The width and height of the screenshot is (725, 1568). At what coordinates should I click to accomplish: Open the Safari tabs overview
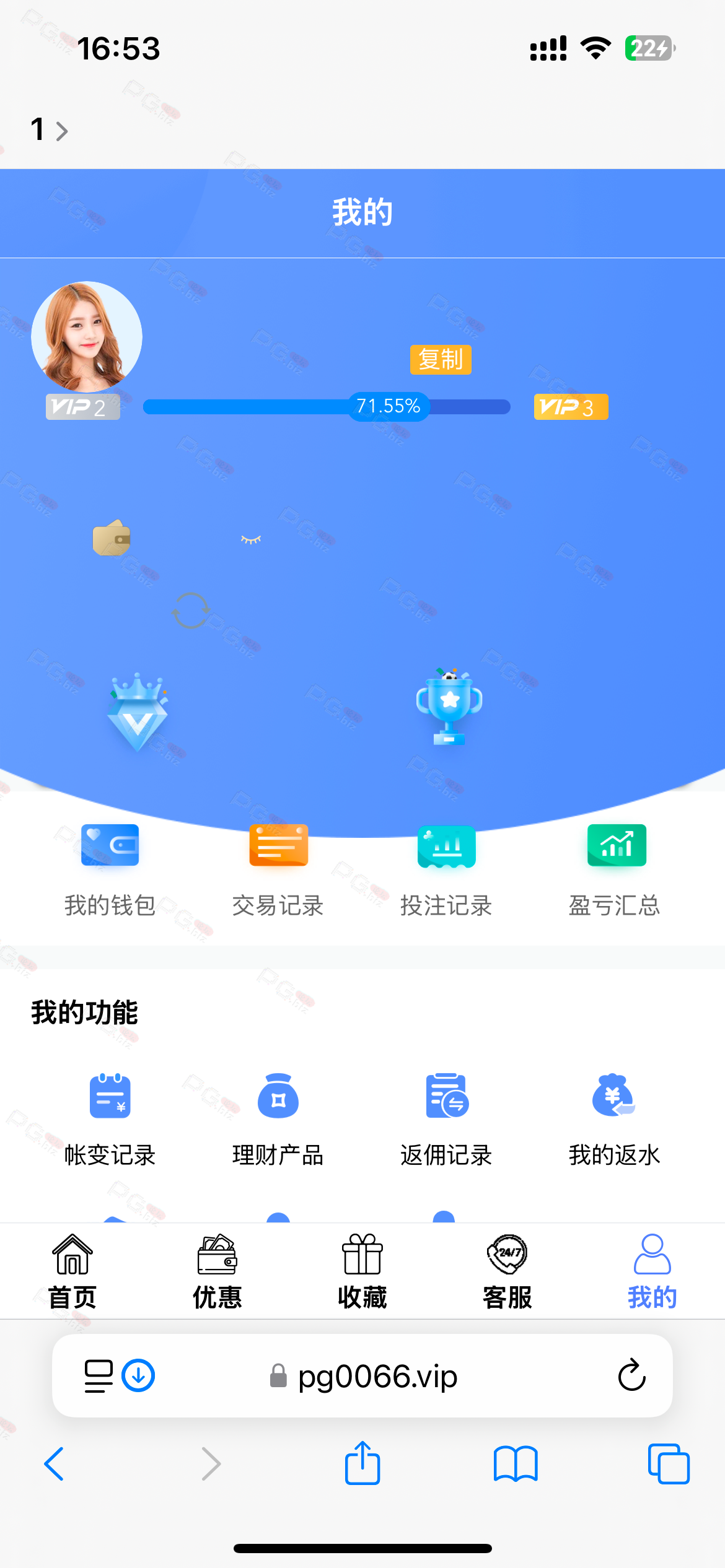669,1464
